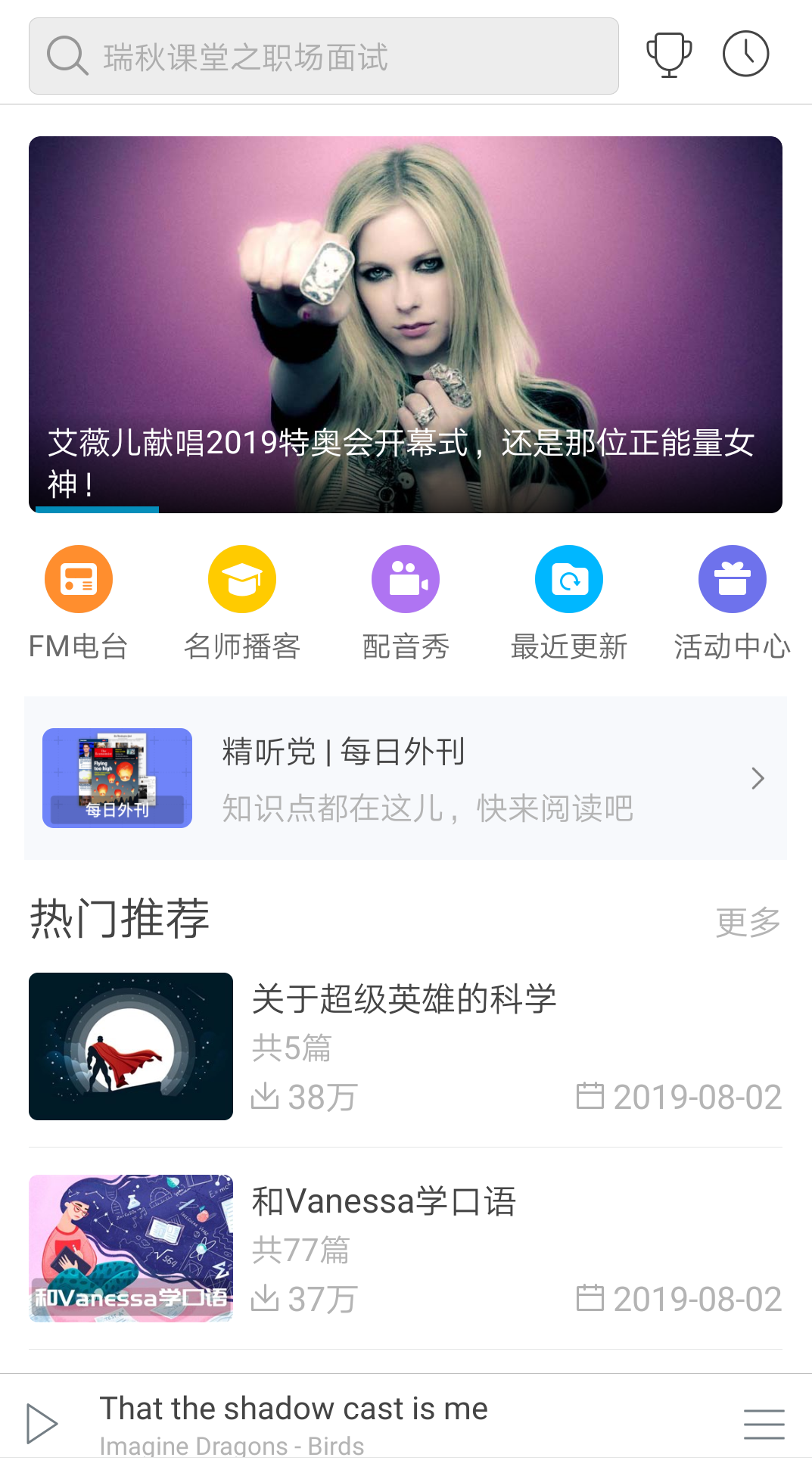Open the trophy leaderboard icon

tap(669, 51)
